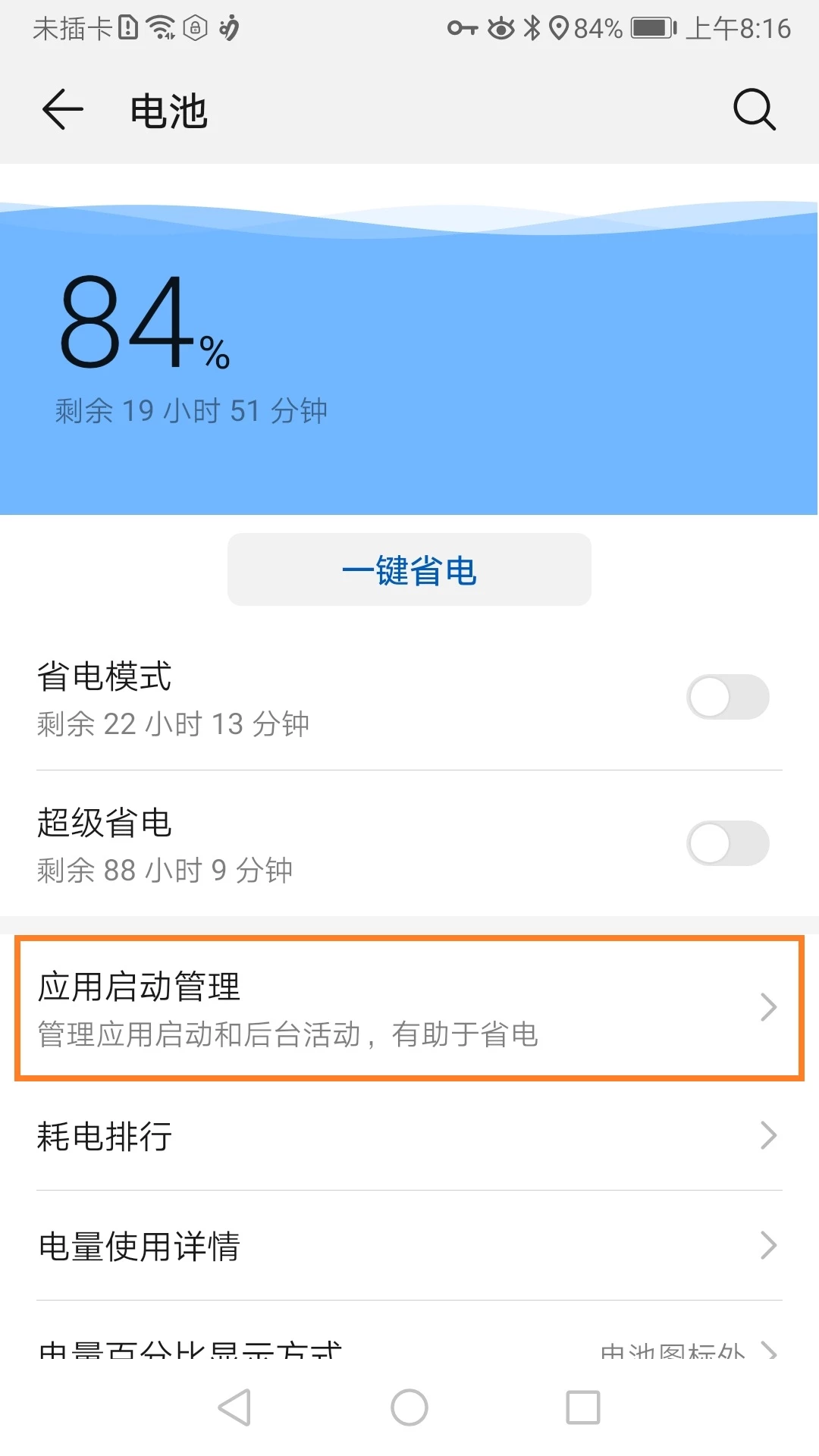Open recent apps from the navigation bar
Screen dimensions: 819x1456
coord(582,1407)
